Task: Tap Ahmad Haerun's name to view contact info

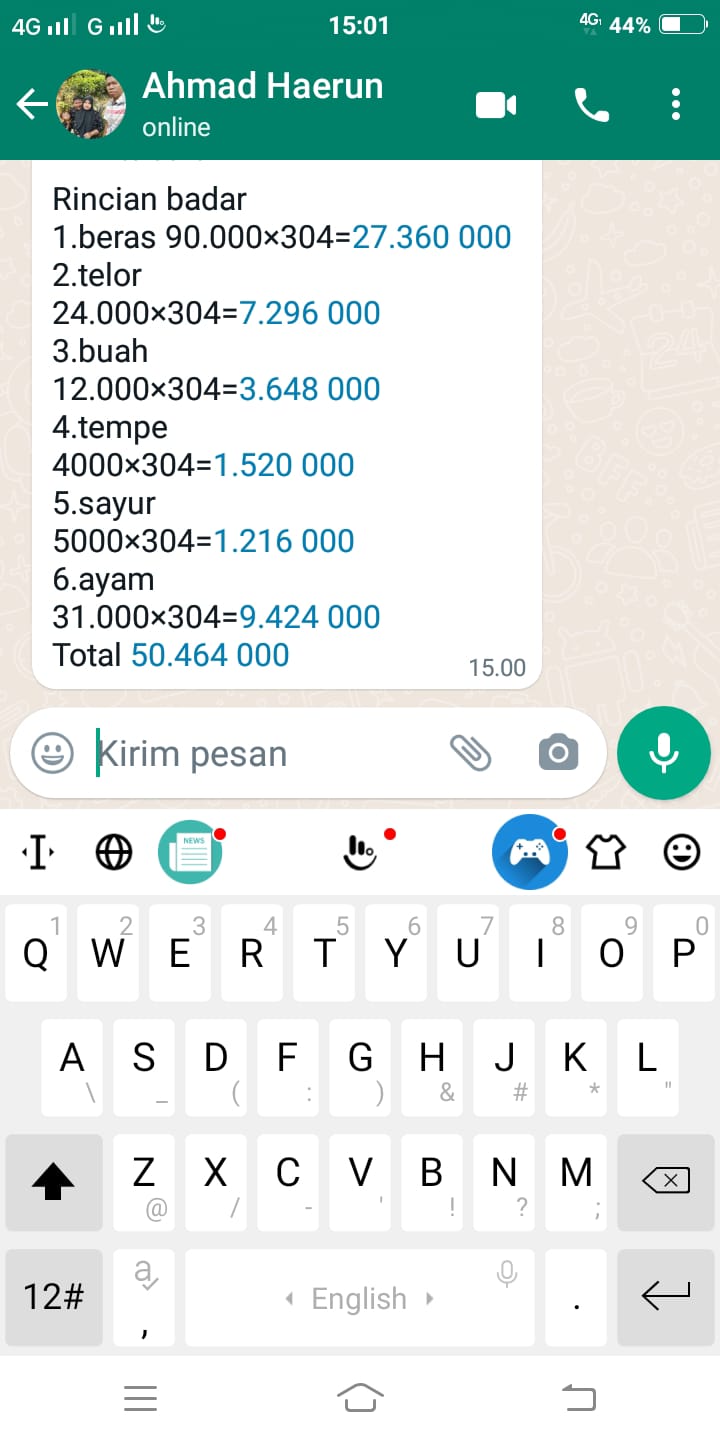Action: tap(263, 86)
